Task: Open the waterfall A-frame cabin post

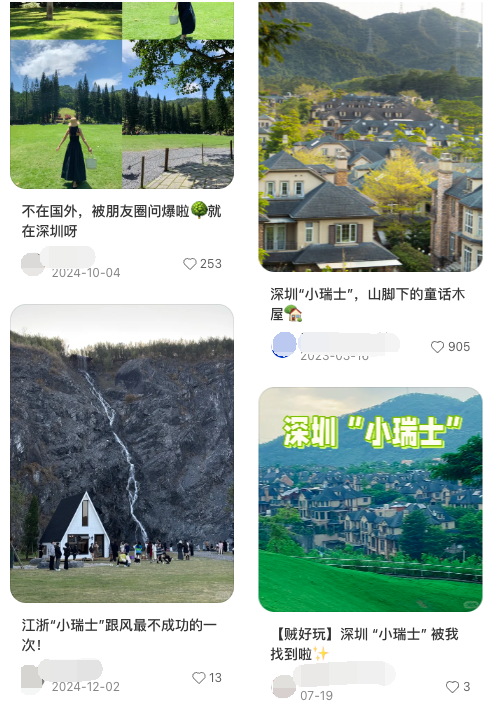Action: pyautogui.click(x=122, y=453)
